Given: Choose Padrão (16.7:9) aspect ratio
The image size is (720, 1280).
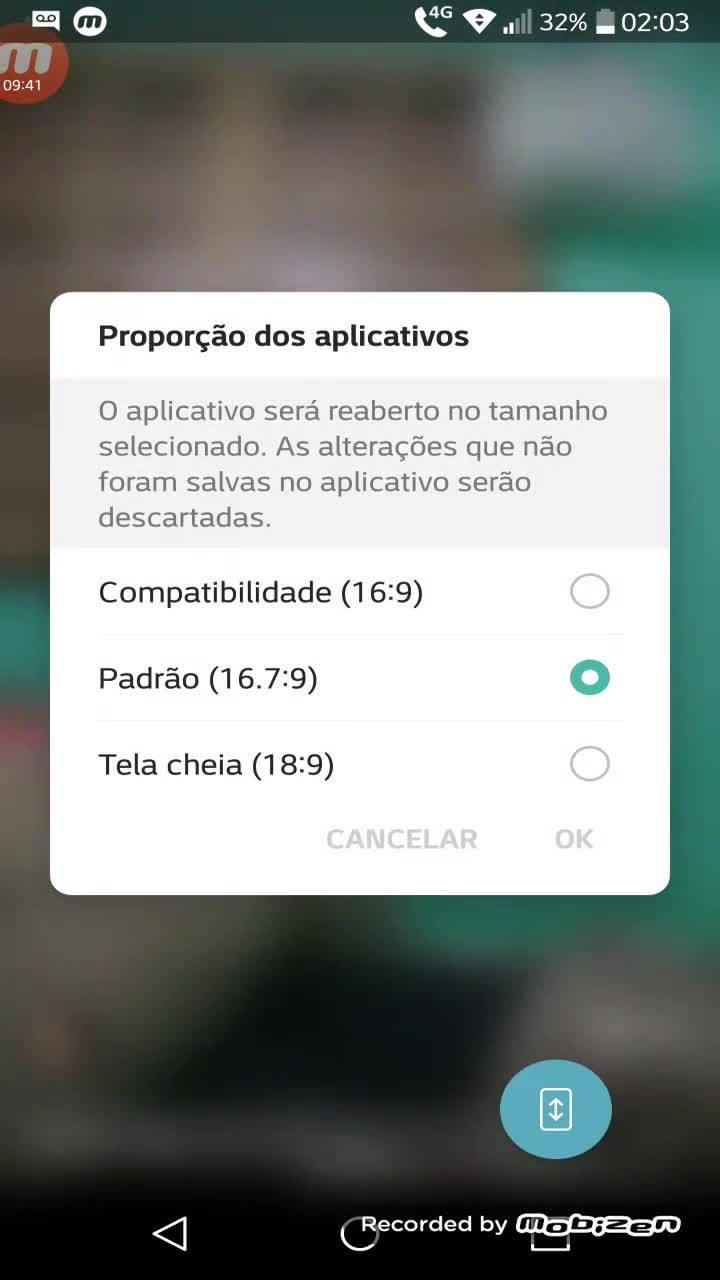Looking at the screenshot, I should (589, 678).
